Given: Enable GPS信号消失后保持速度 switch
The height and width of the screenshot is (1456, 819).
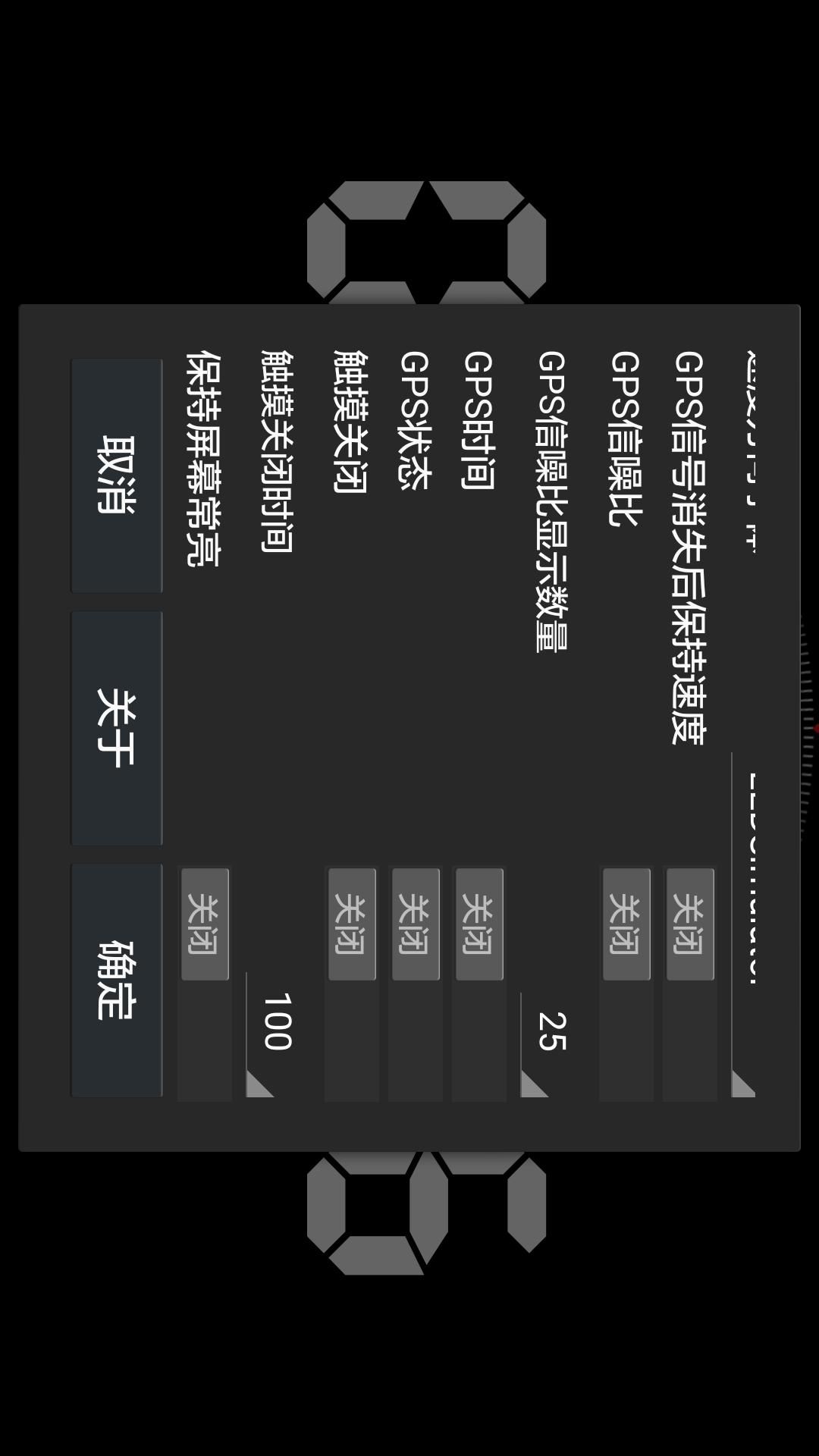Looking at the screenshot, I should coord(690,984).
